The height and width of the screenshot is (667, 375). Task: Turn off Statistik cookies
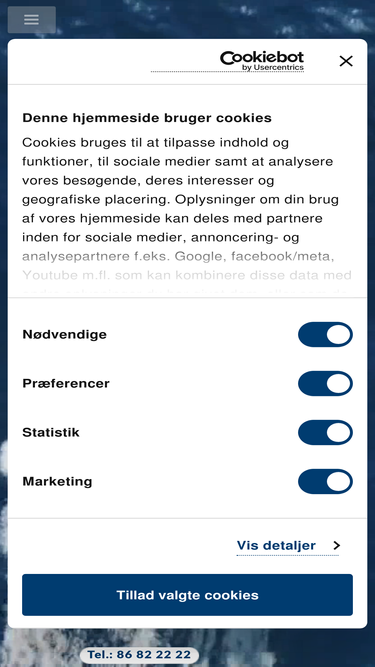click(325, 432)
